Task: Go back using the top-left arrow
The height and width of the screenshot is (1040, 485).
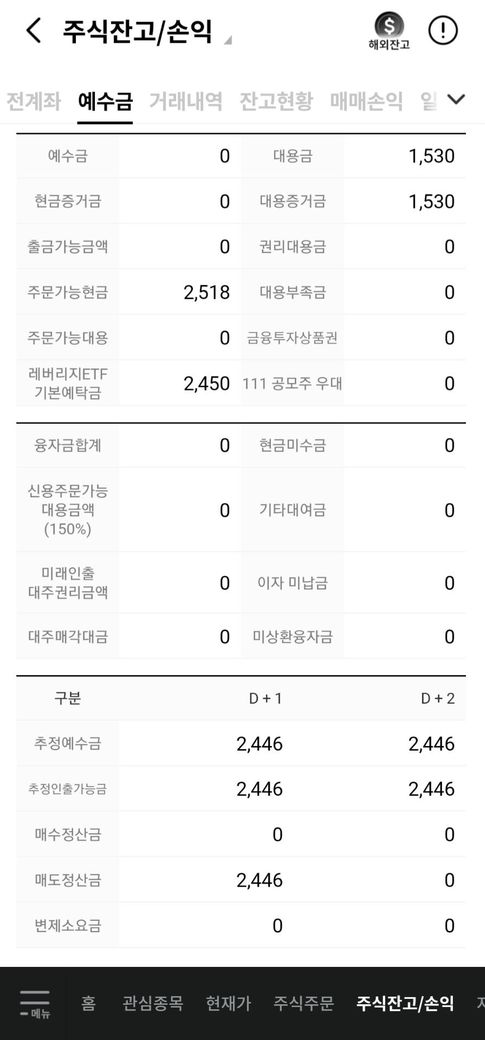Action: click(x=33, y=31)
